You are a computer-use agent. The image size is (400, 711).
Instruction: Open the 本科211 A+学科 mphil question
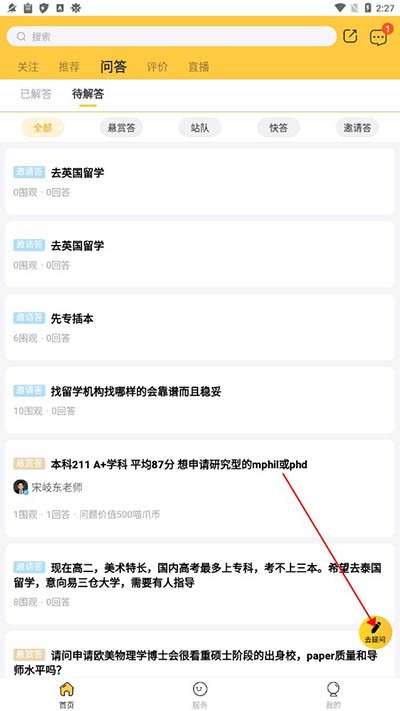200,488
